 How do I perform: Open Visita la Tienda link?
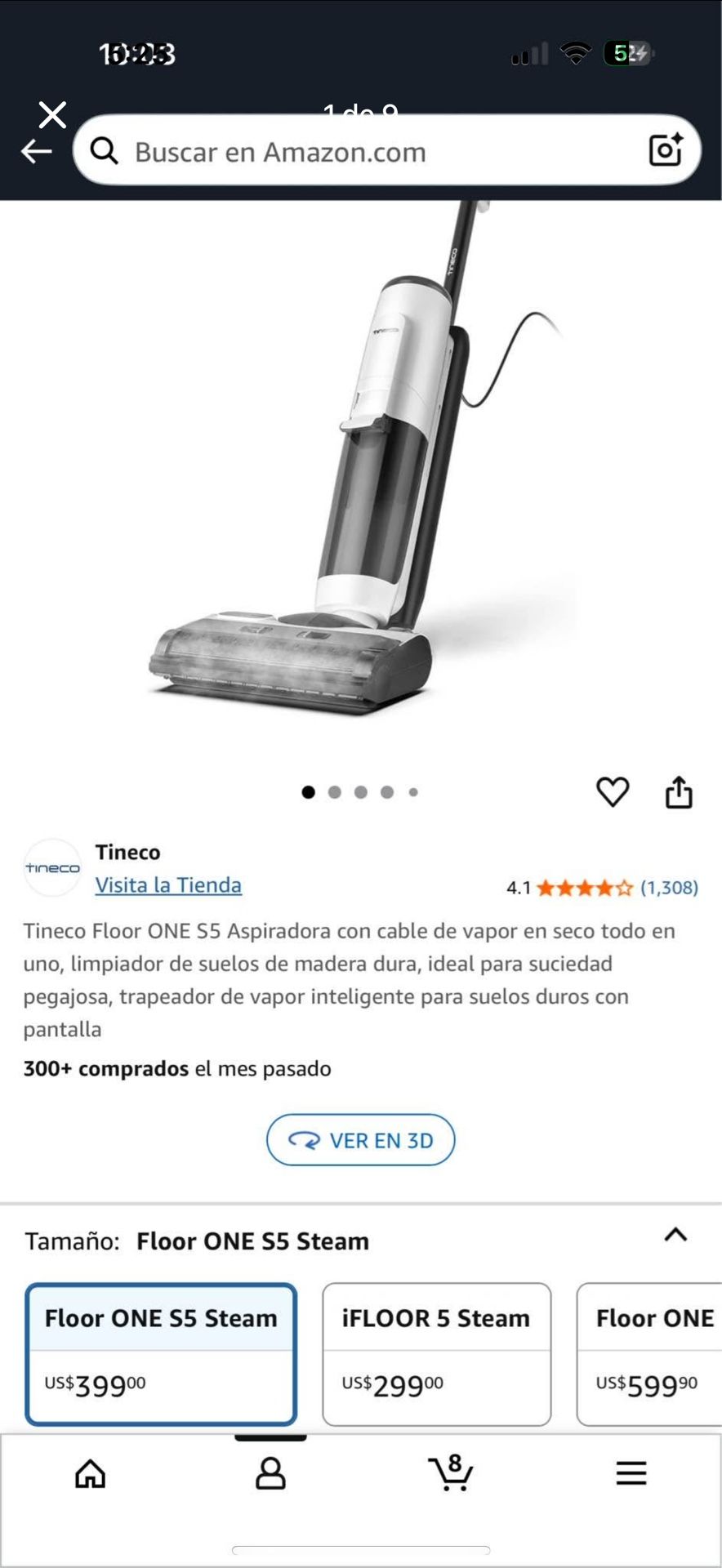pos(168,885)
